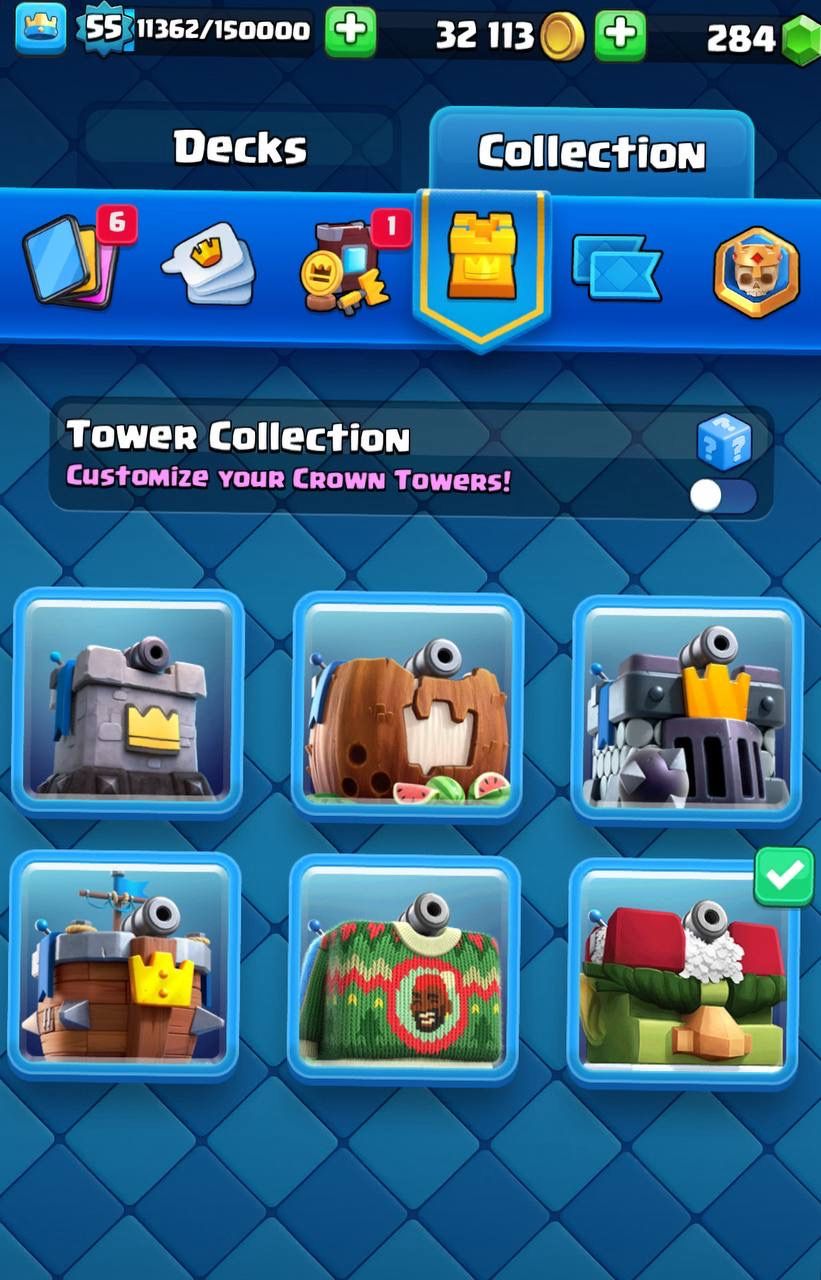The image size is (821, 1280).
Task: Tap the plus button beside star points
Action: click(351, 32)
